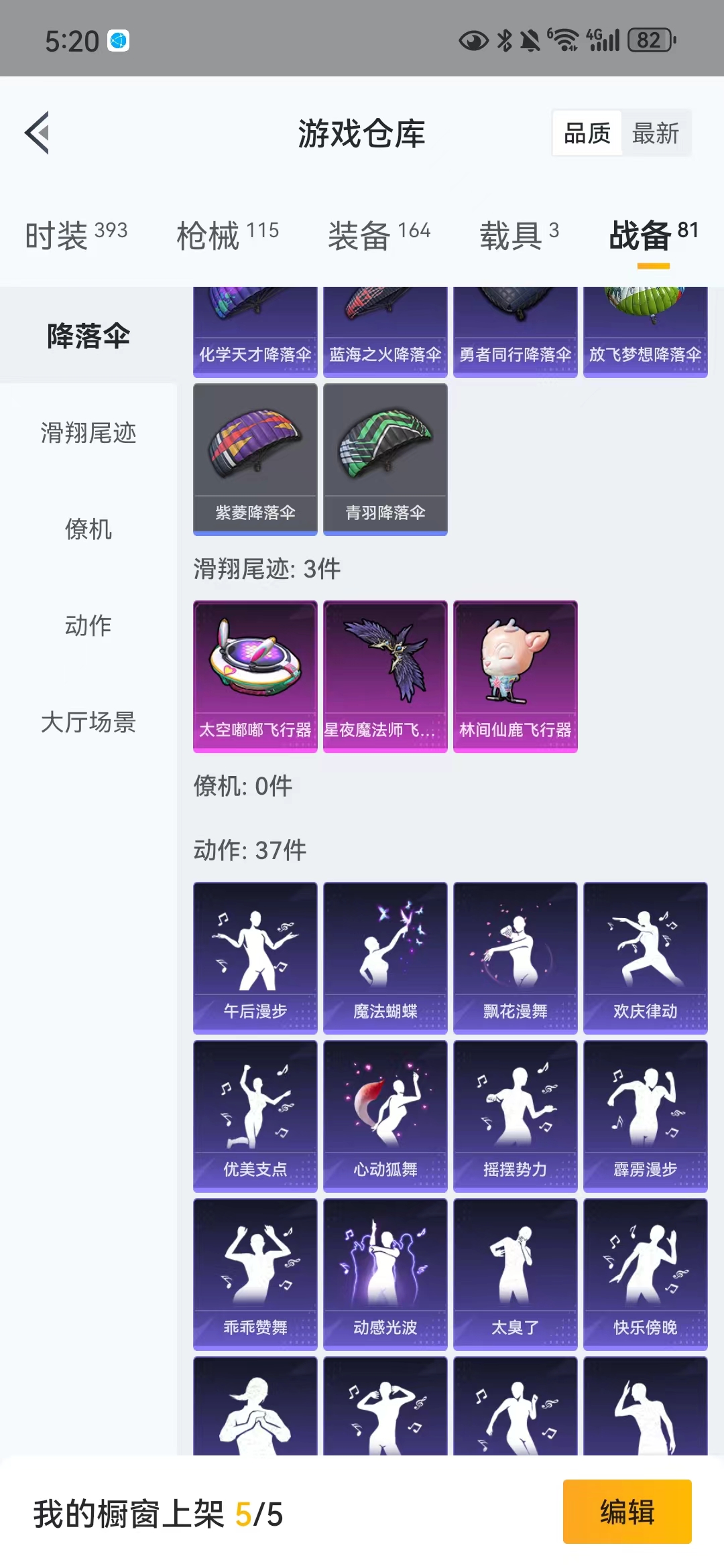Select the 太臭了 emote
Viewport: 724px width, 1568px height.
[516, 1275]
